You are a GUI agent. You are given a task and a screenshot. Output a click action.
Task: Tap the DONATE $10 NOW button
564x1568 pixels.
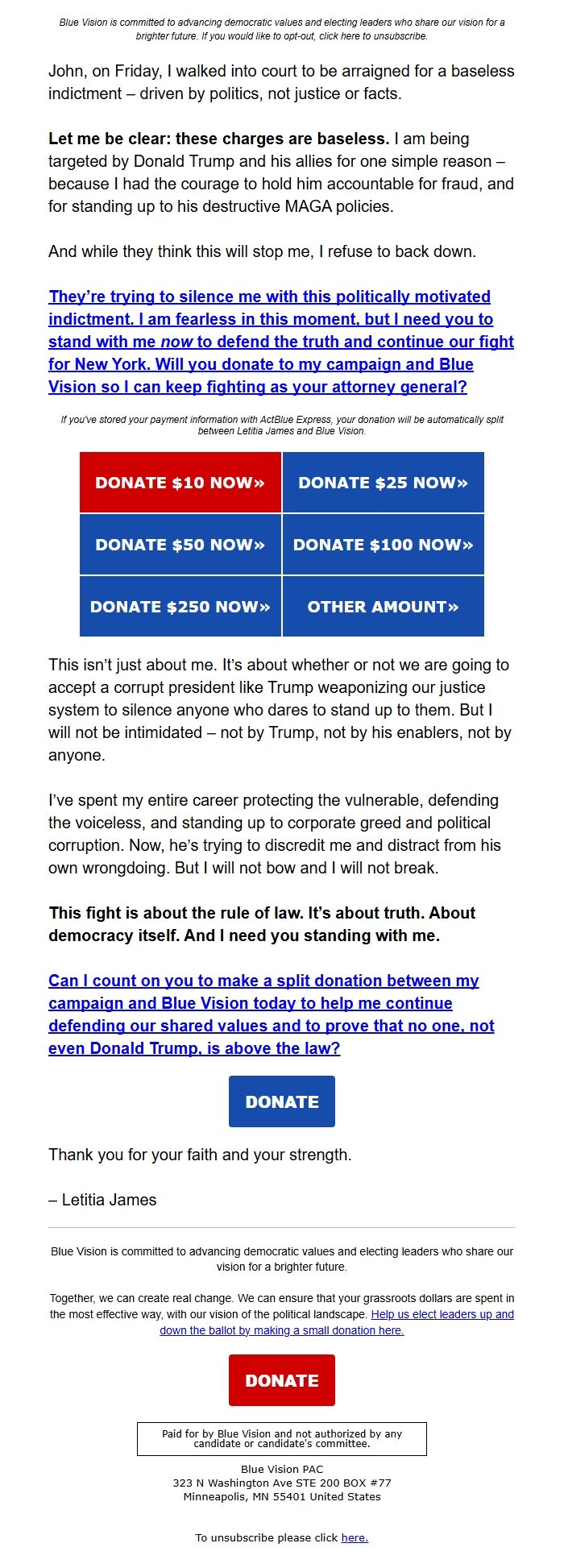pos(180,483)
